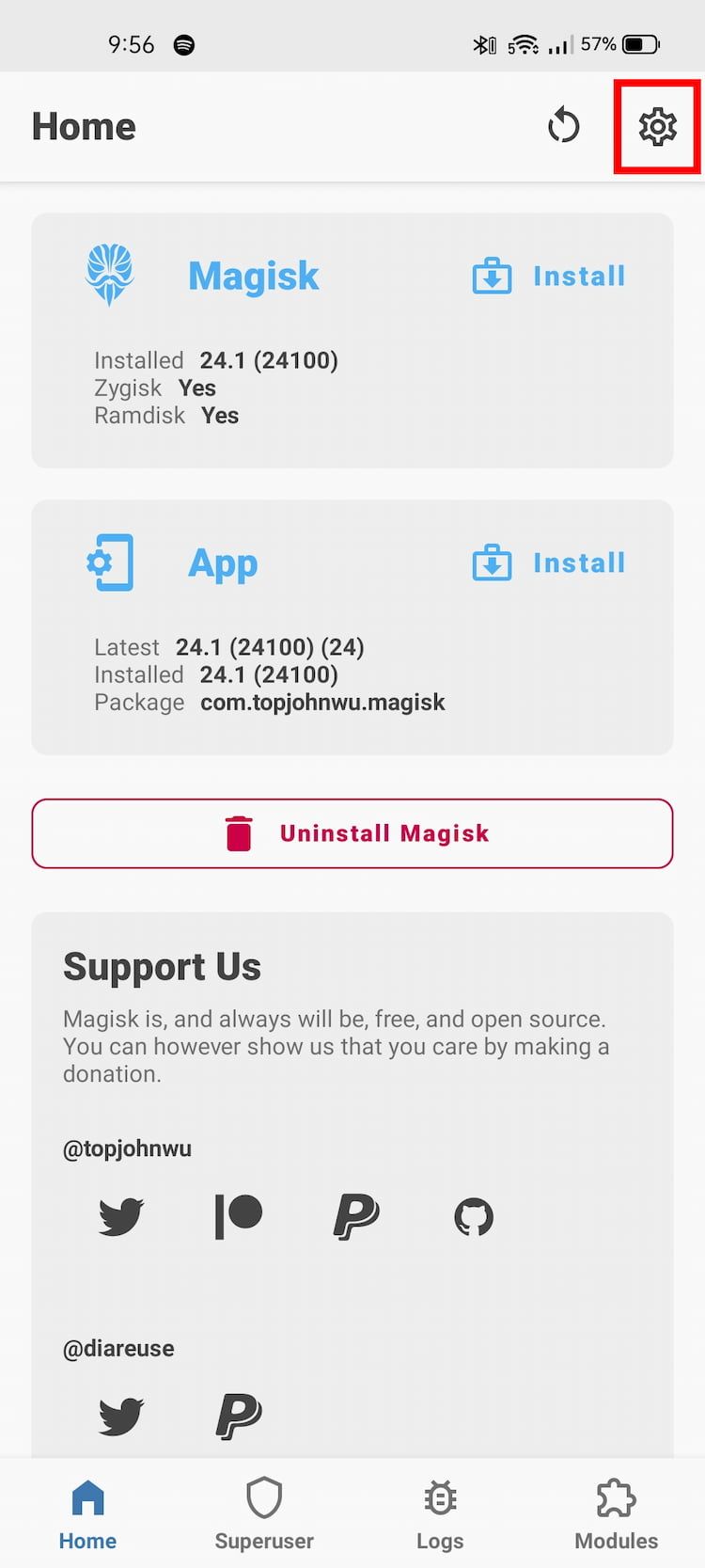Click Install next to Magisk
705x1568 pixels.
(579, 276)
